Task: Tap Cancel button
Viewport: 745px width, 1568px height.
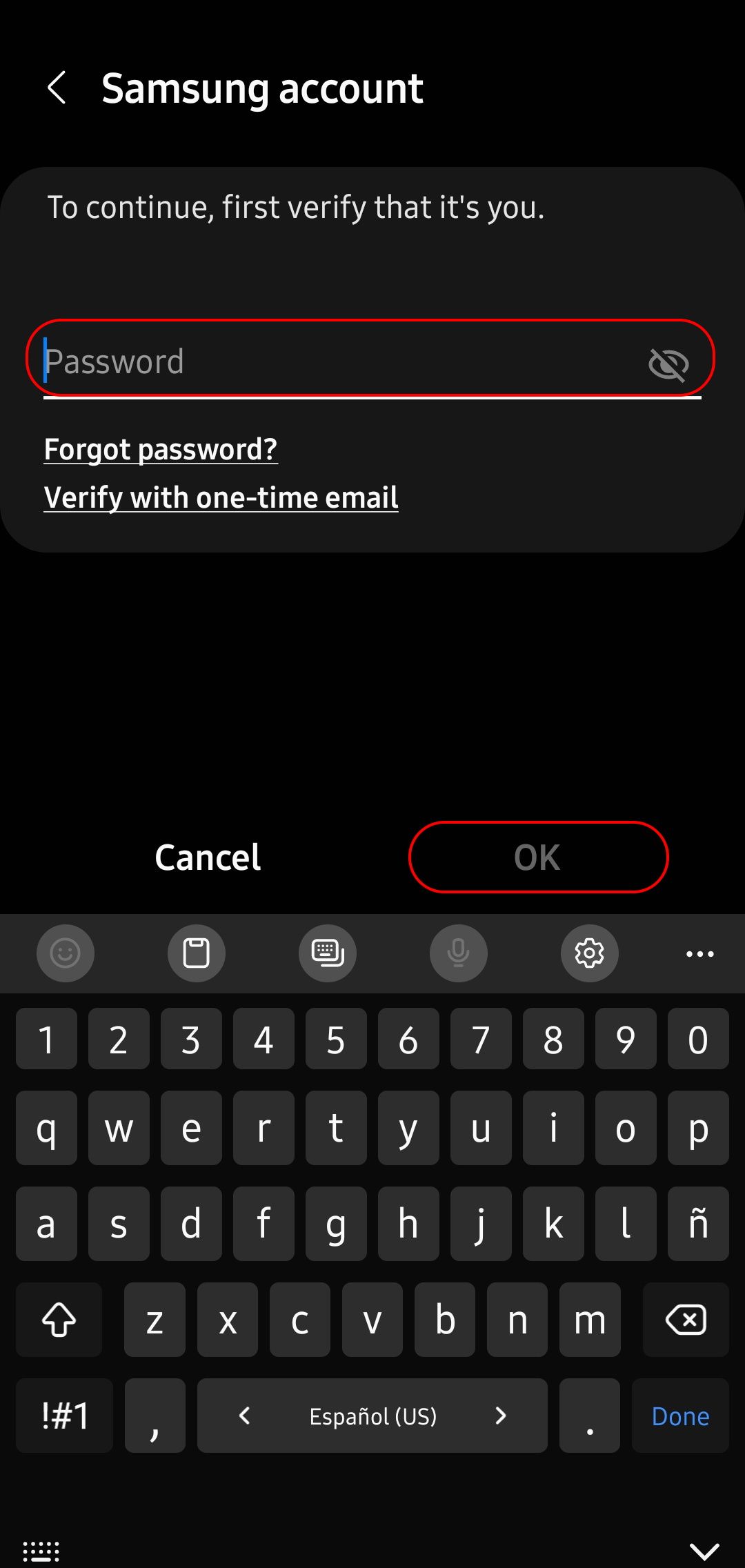Action: (208, 857)
